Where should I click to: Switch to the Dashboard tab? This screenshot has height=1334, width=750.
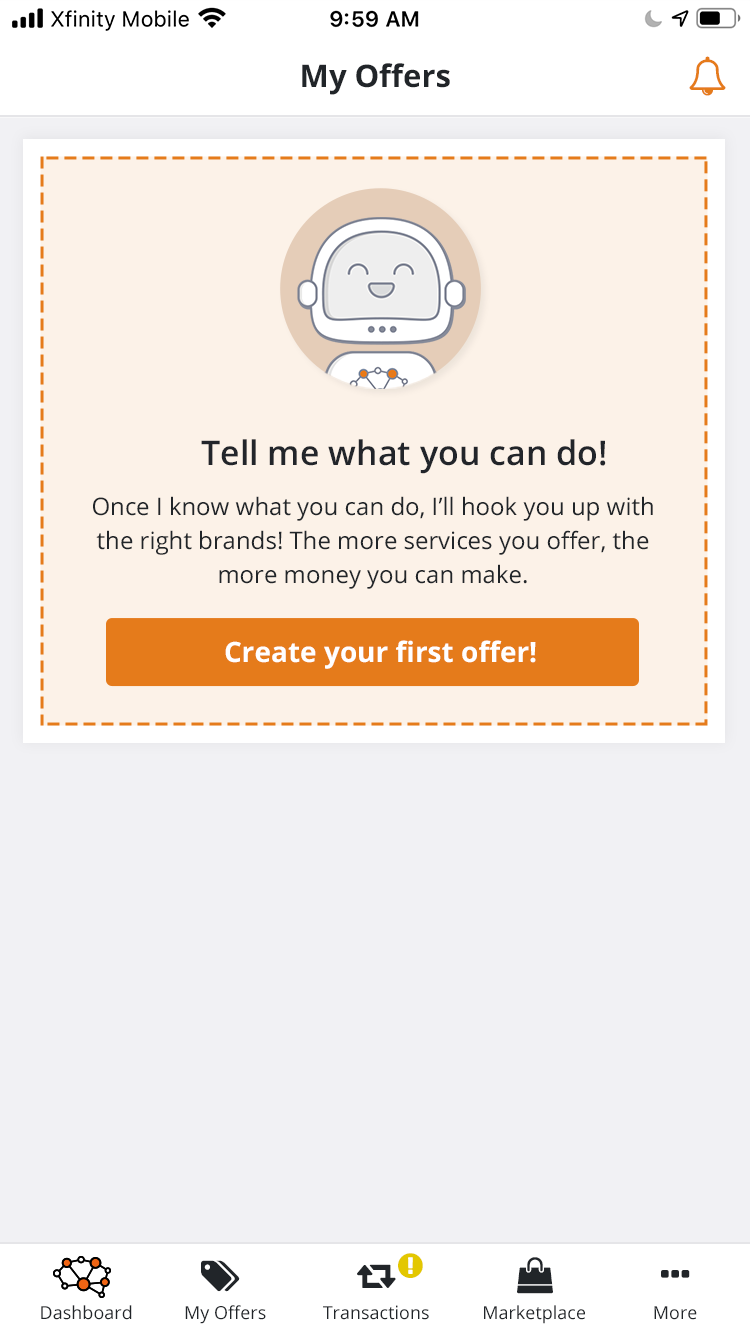85,1290
